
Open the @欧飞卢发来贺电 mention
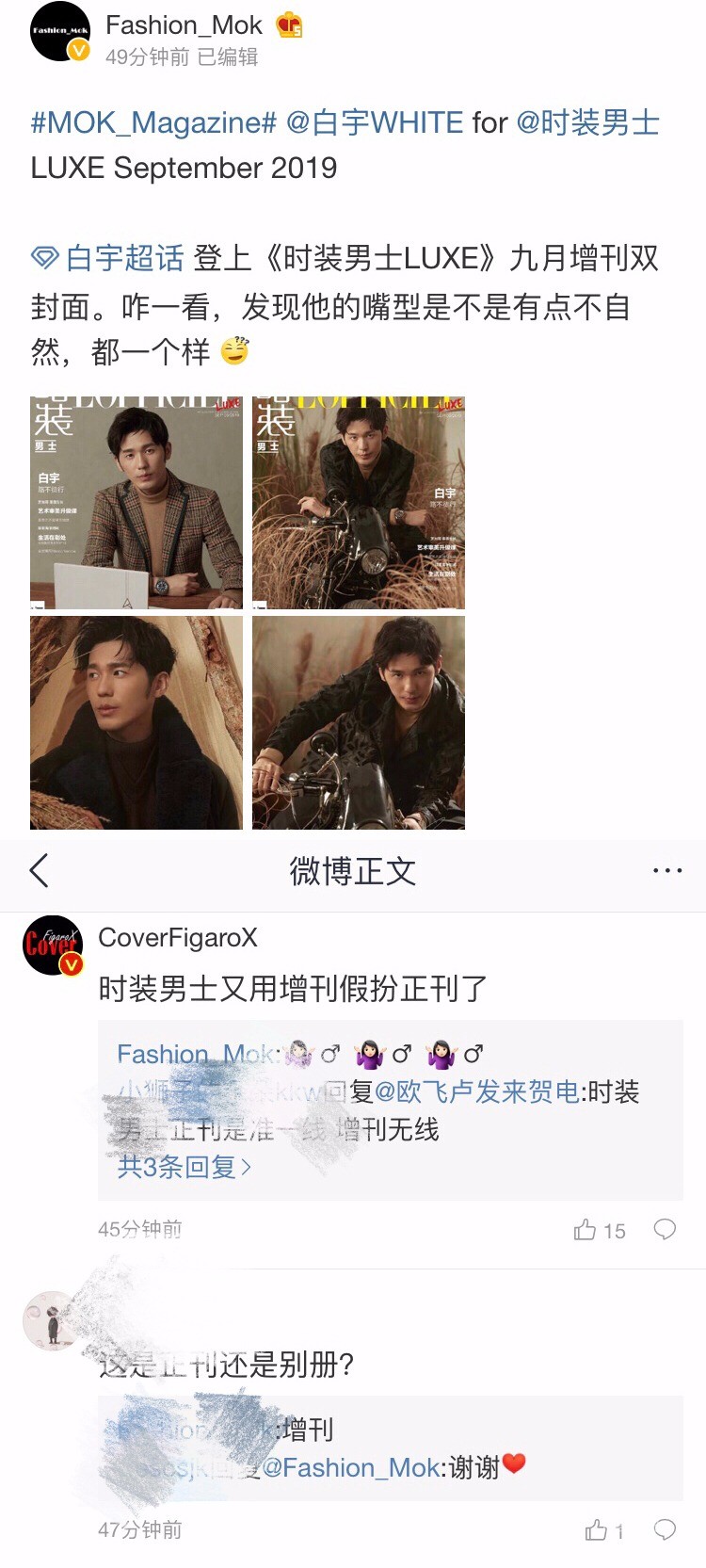point(476,1091)
